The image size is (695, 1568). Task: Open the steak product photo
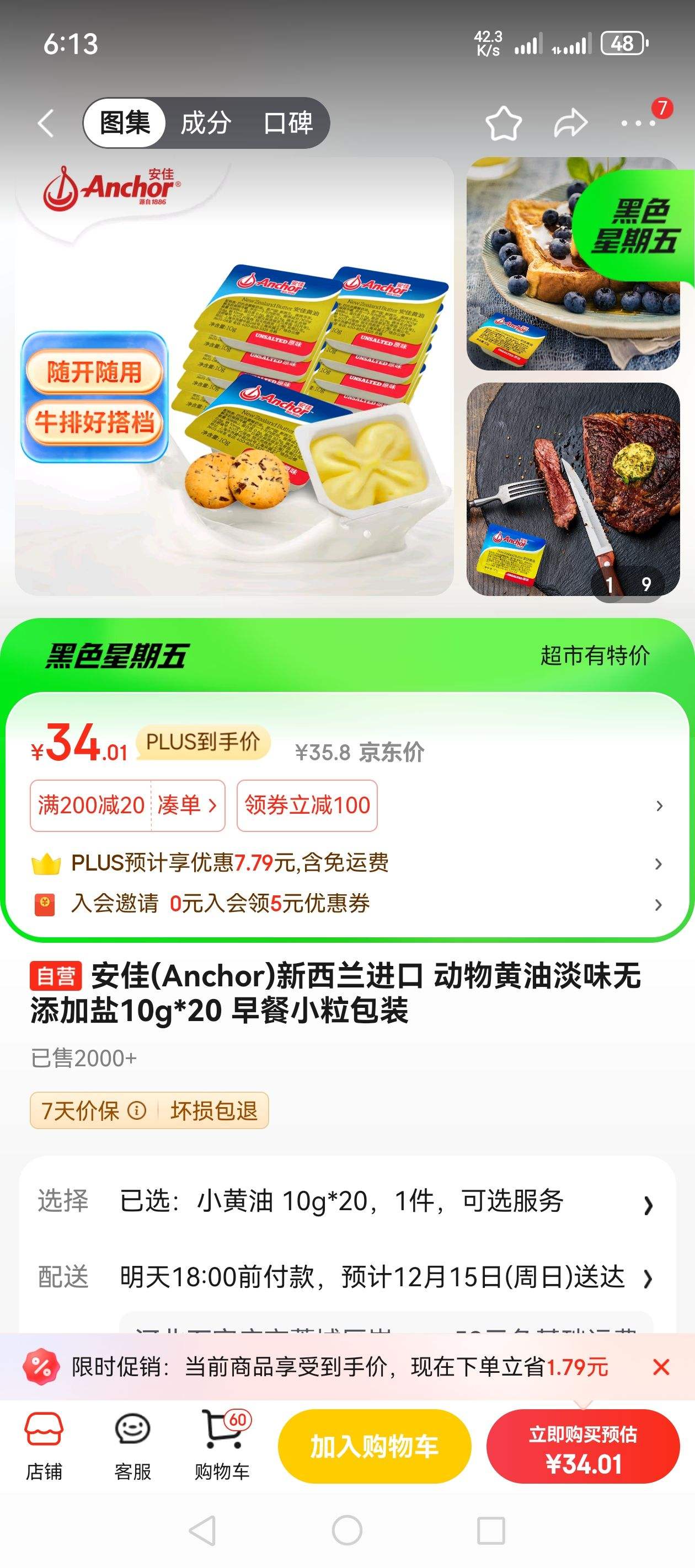pyautogui.click(x=573, y=489)
